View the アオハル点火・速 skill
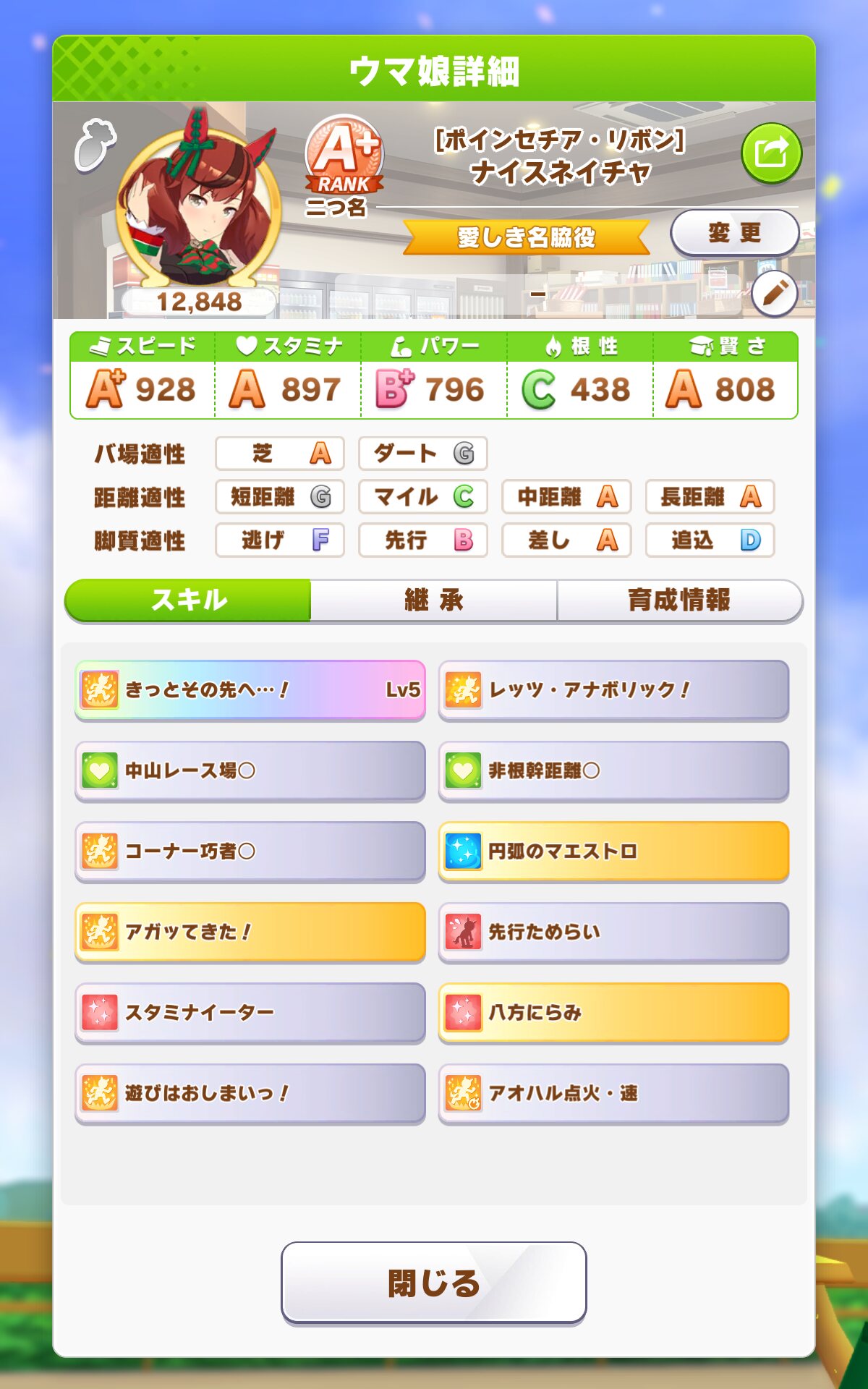Screen dimensions: 868x1389 (x=613, y=1093)
